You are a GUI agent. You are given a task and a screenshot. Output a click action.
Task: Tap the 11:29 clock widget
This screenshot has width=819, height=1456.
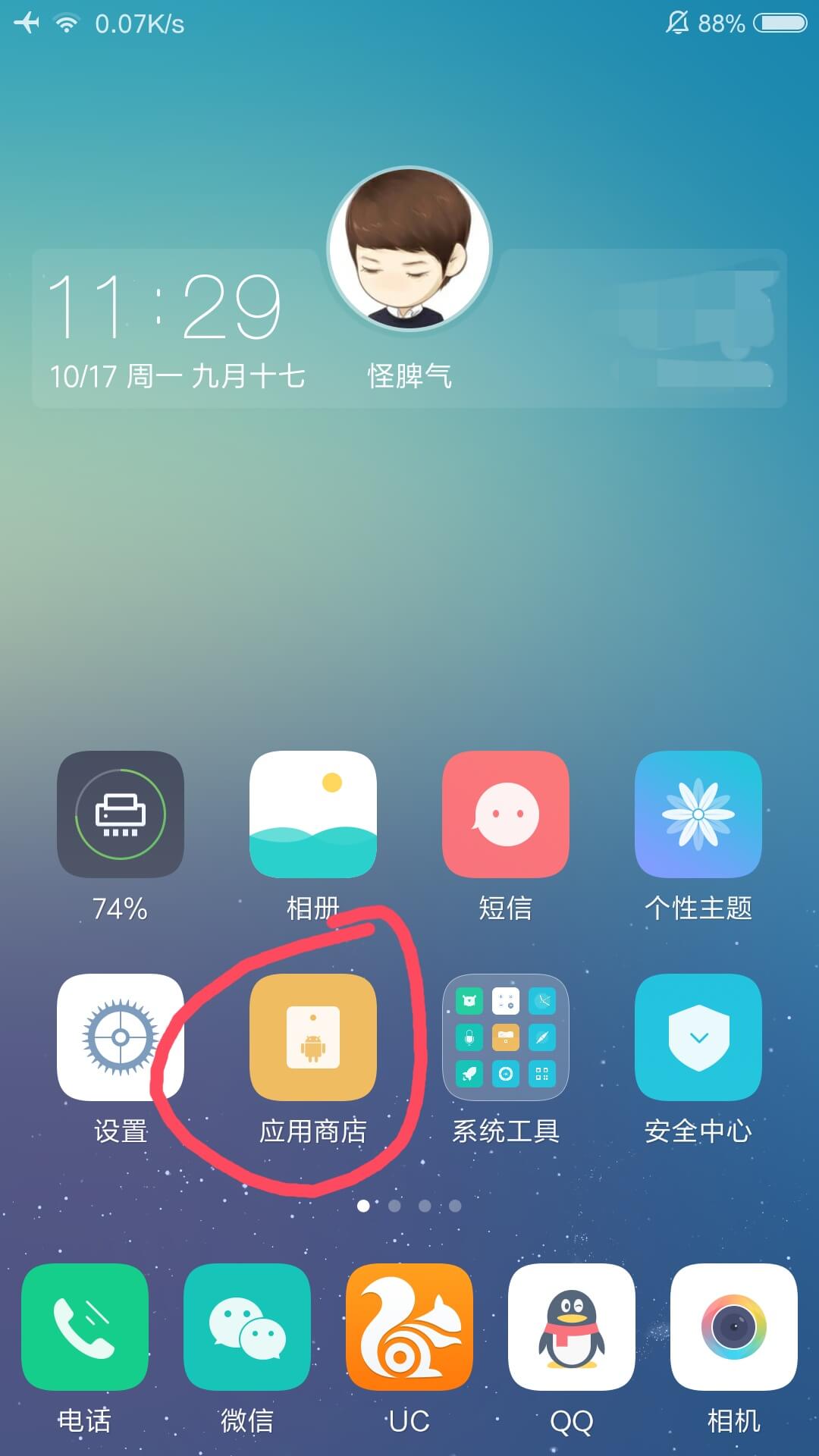pos(165,306)
